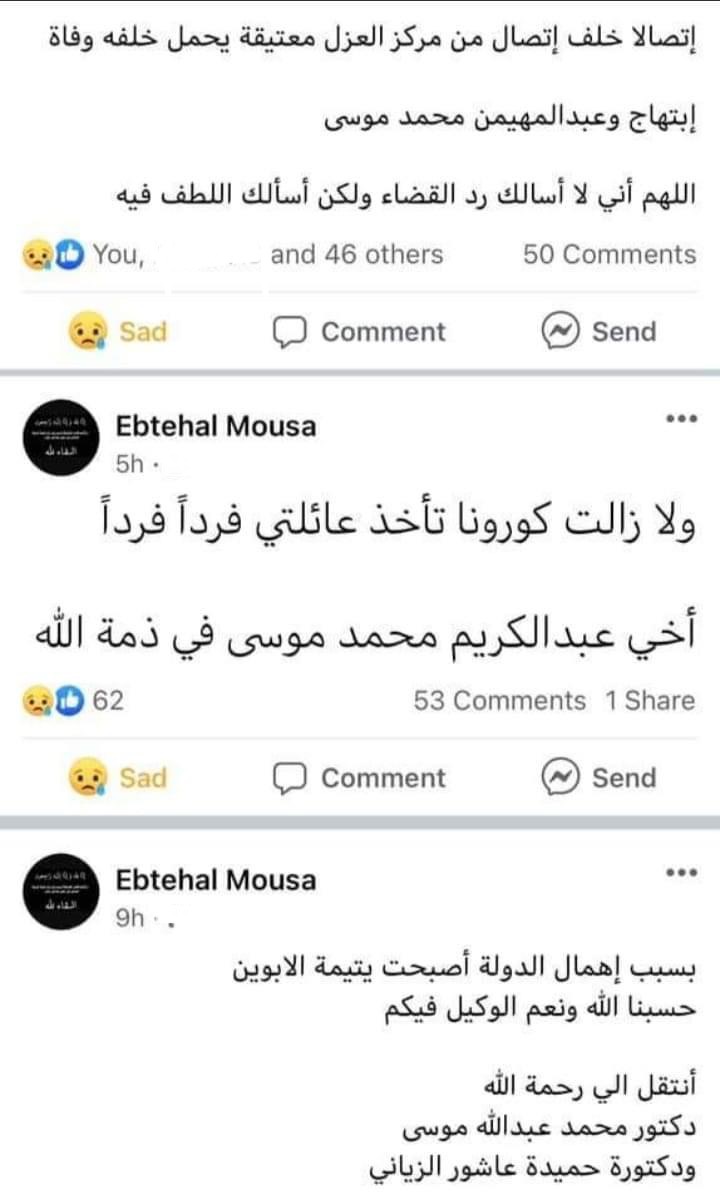Open overflow menu on the 5h post

[x=681, y=419]
